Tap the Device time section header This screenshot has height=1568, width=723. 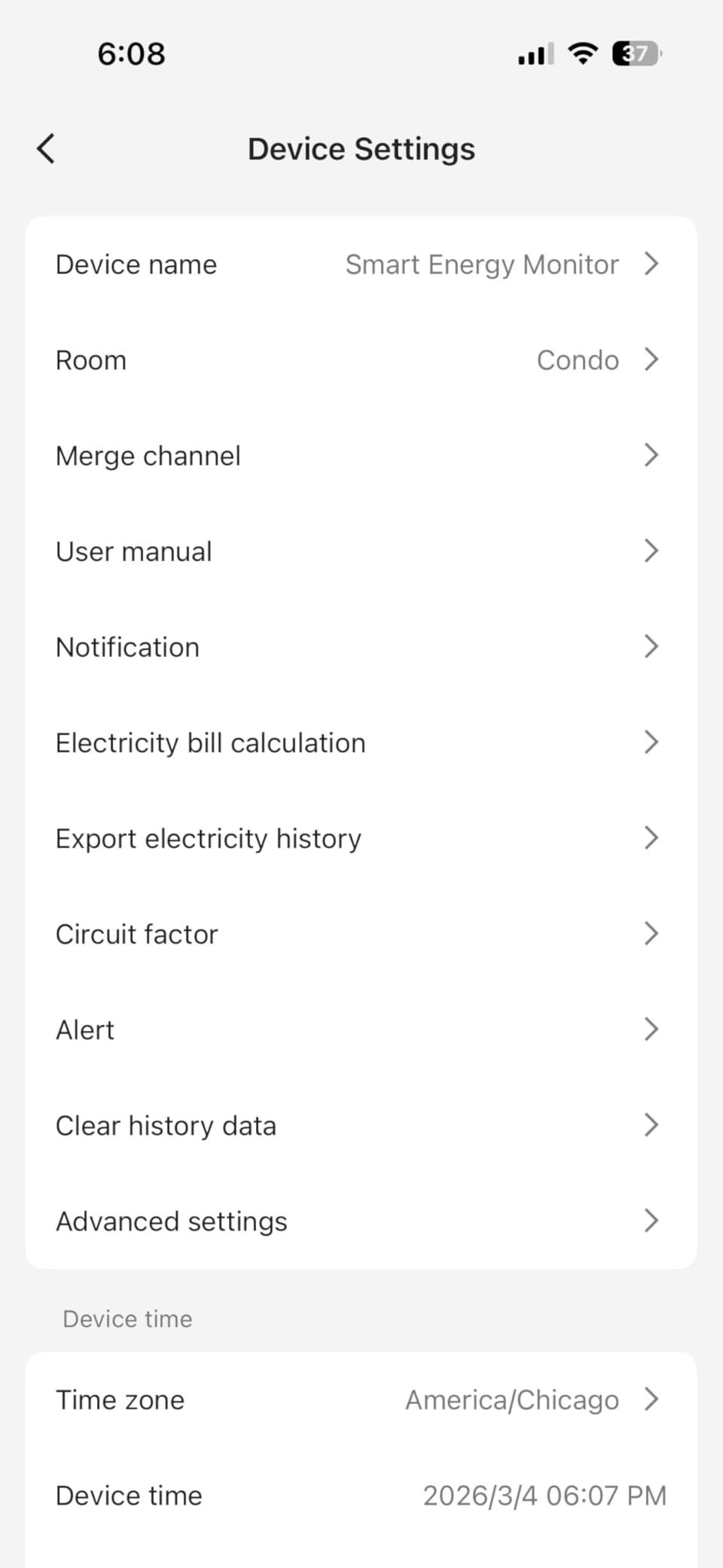pos(127,1319)
